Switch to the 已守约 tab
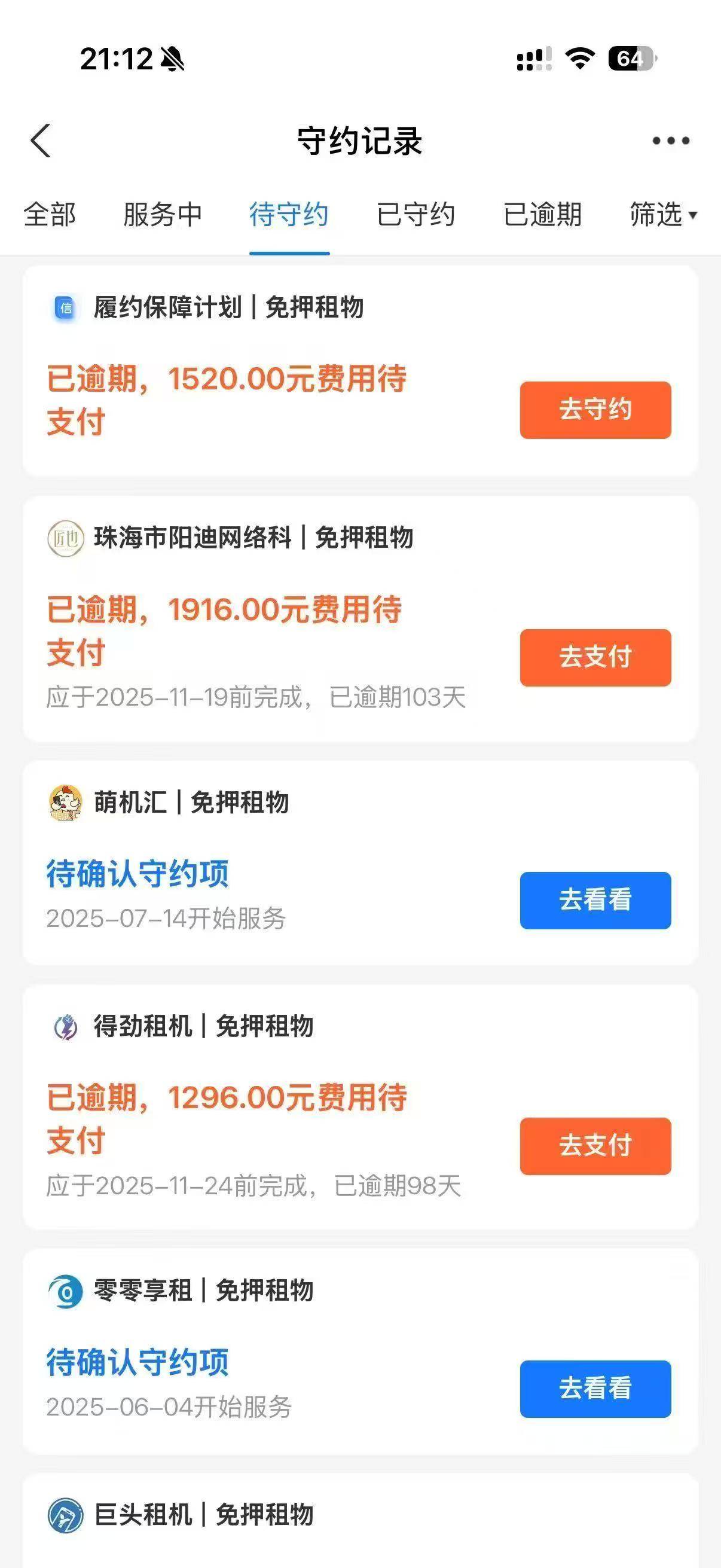Screen dimensions: 721x1568 point(416,215)
